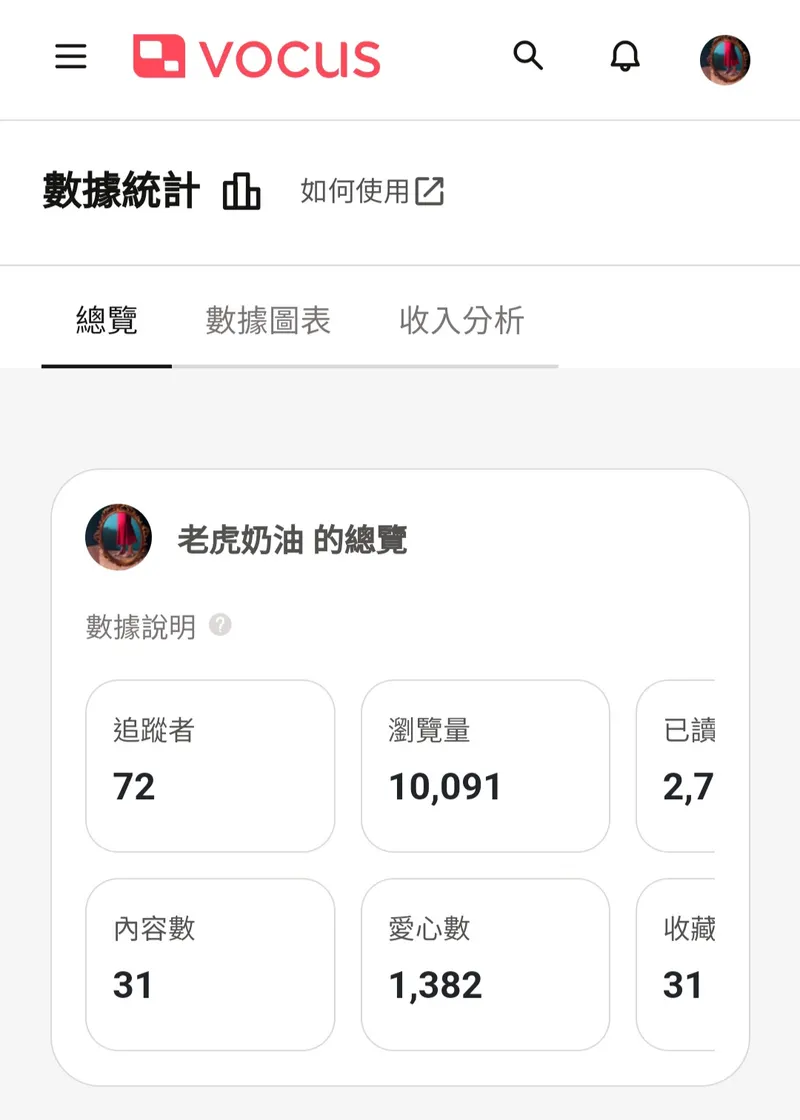Open the profile avatar menu
Viewport: 800px width, 1120px height.
click(725, 59)
